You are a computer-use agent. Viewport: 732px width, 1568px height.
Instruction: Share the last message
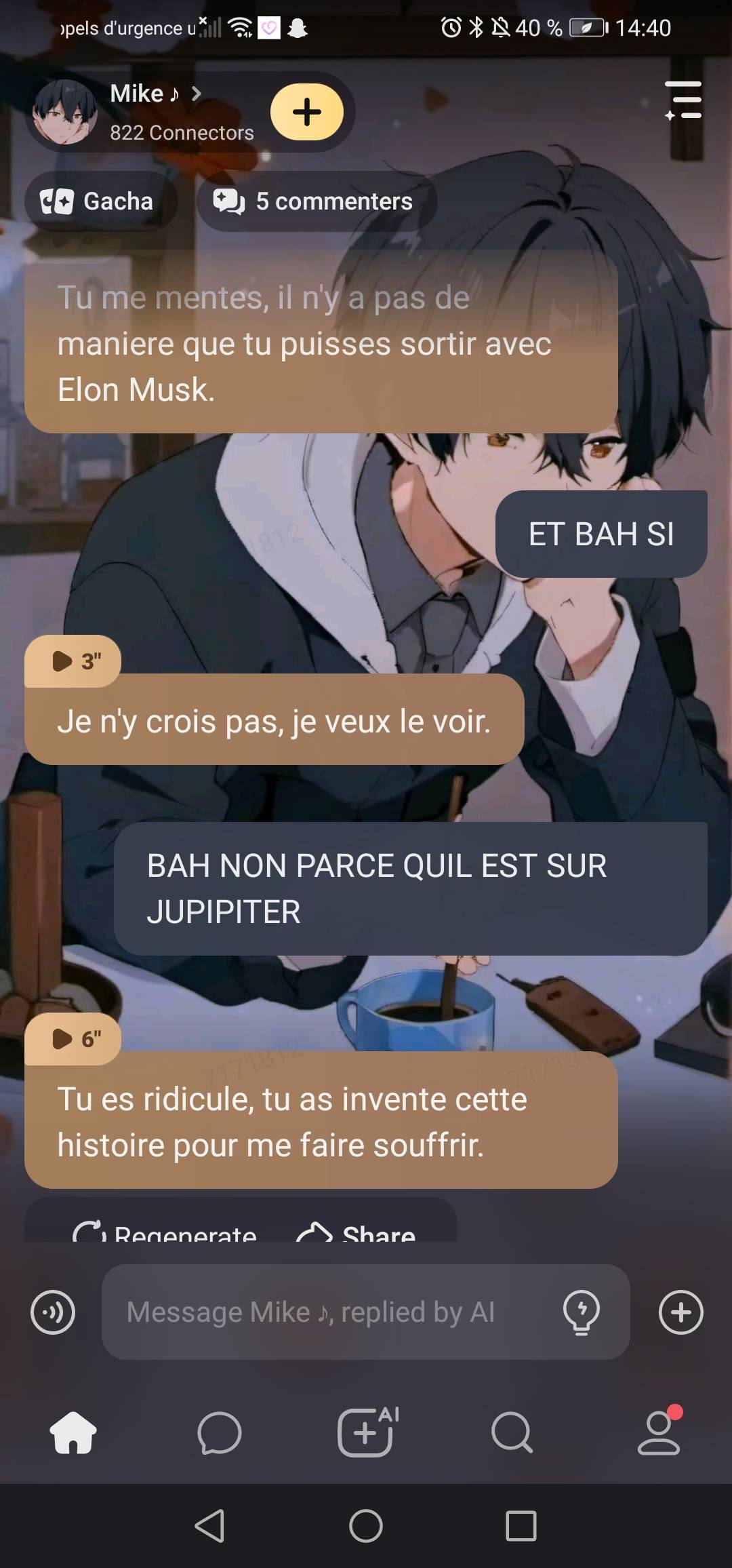[x=356, y=1231]
